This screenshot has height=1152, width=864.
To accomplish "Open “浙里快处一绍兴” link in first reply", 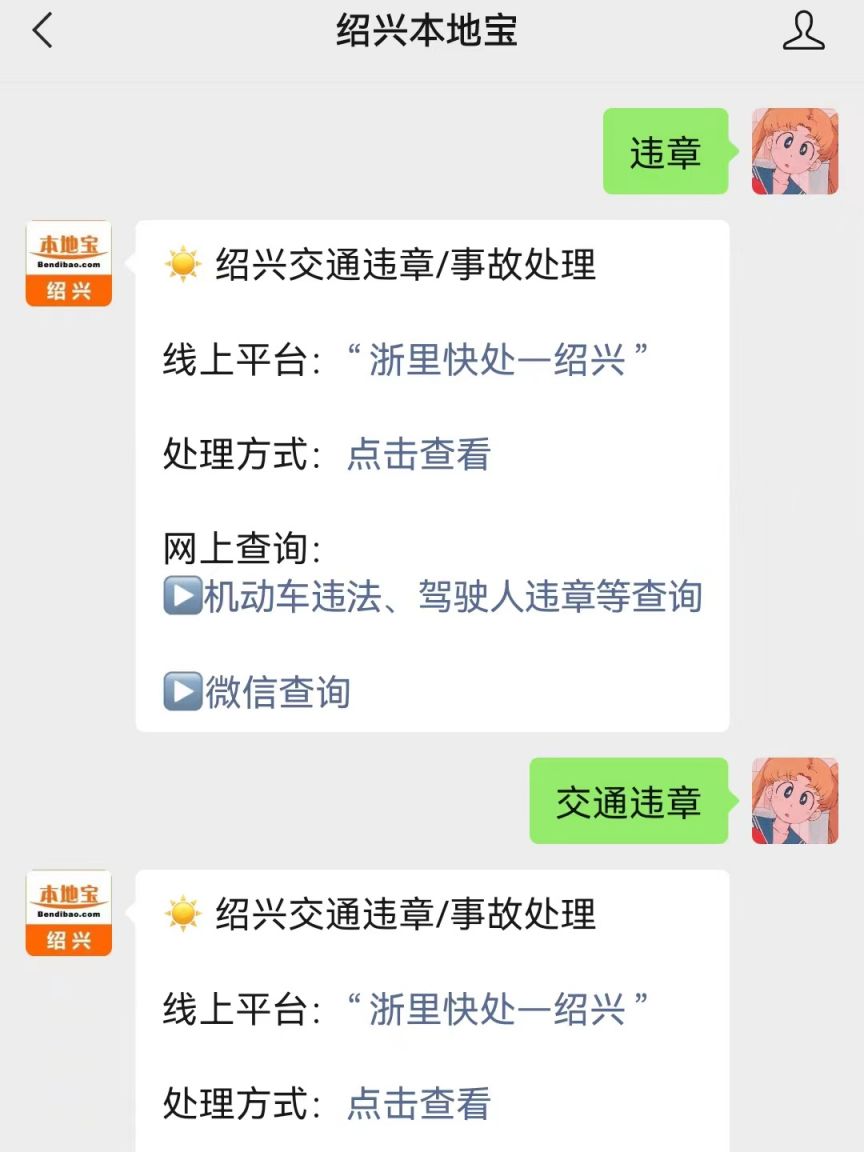I will [497, 360].
